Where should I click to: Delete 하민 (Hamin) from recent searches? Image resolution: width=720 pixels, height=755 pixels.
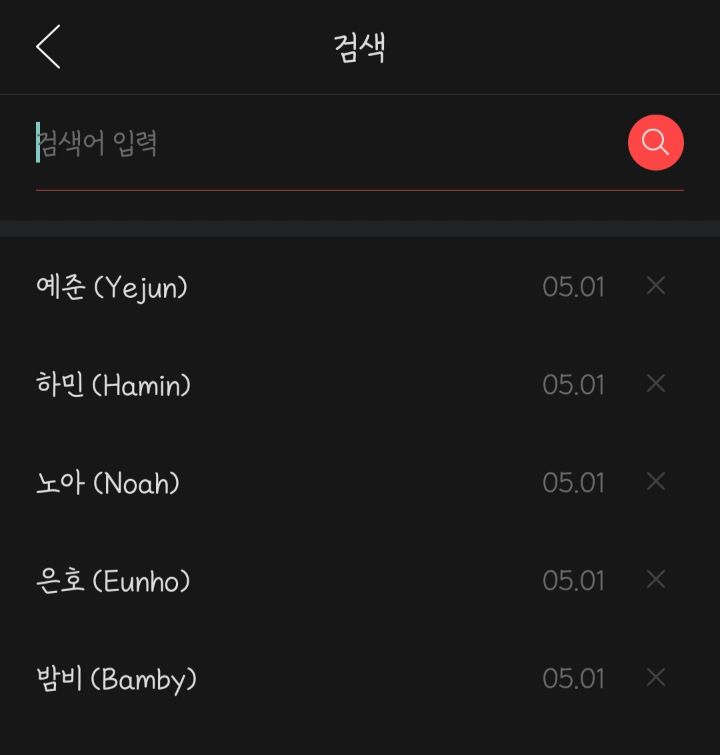[x=656, y=384]
